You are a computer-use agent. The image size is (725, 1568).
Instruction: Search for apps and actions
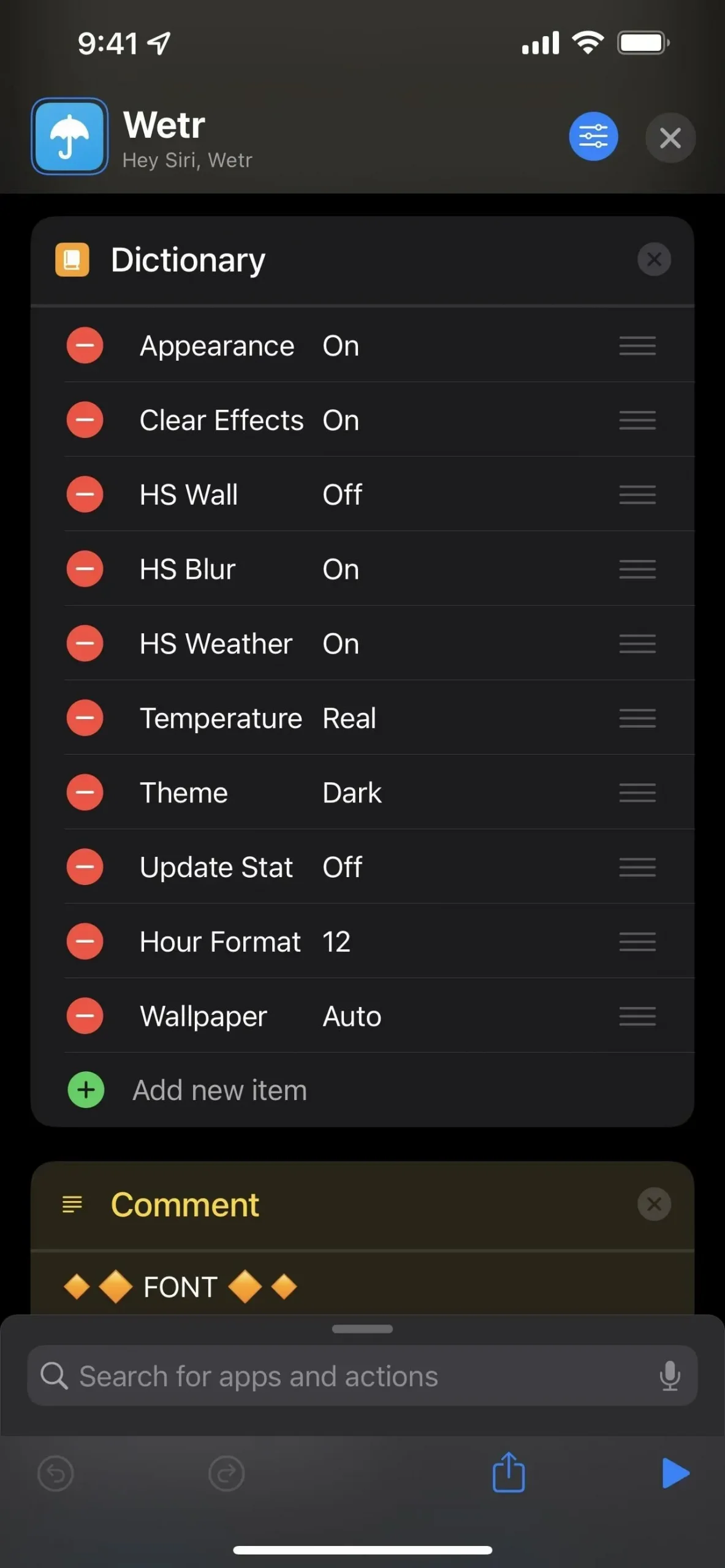pyautogui.click(x=343, y=1376)
